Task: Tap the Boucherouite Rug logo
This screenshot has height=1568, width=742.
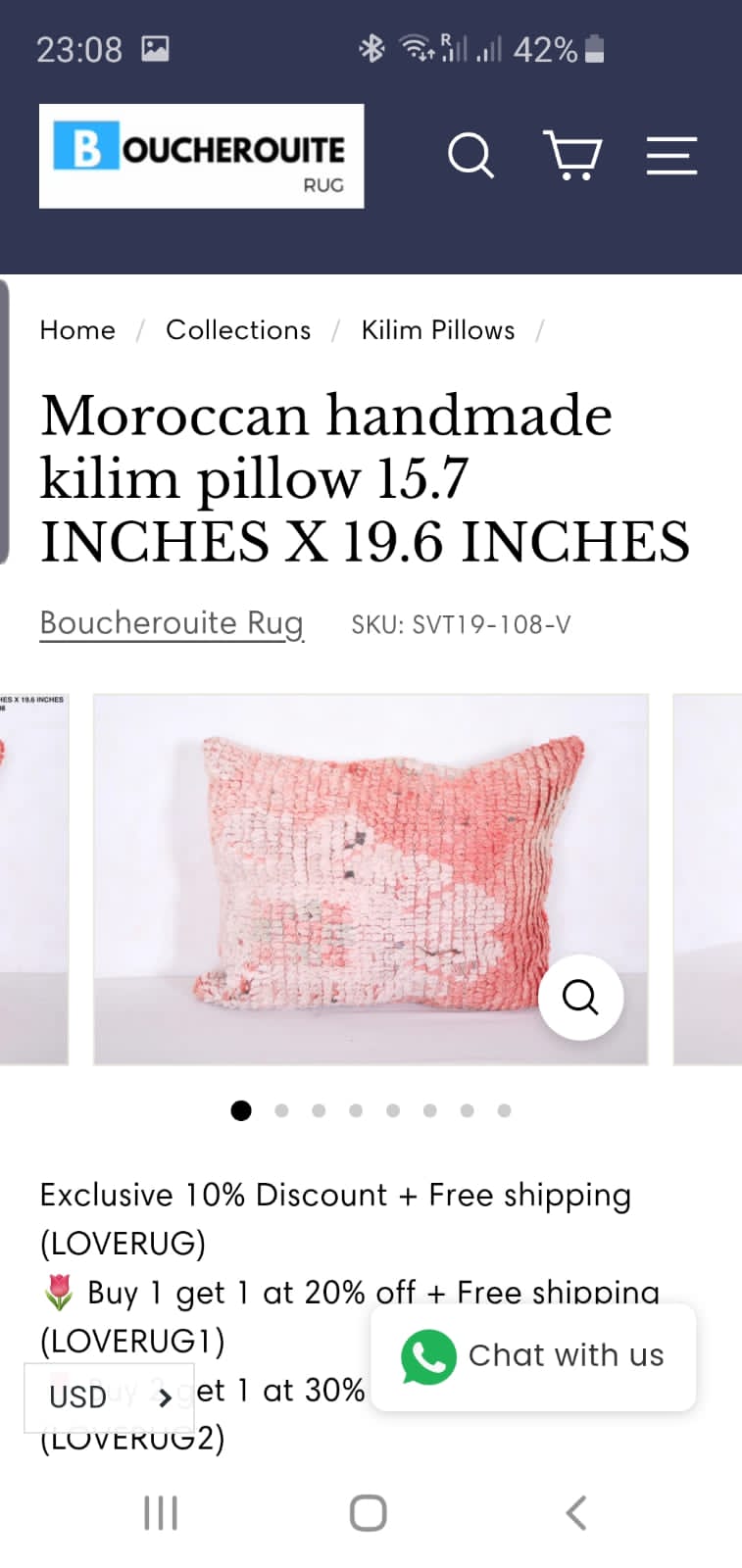Action: pyautogui.click(x=201, y=156)
